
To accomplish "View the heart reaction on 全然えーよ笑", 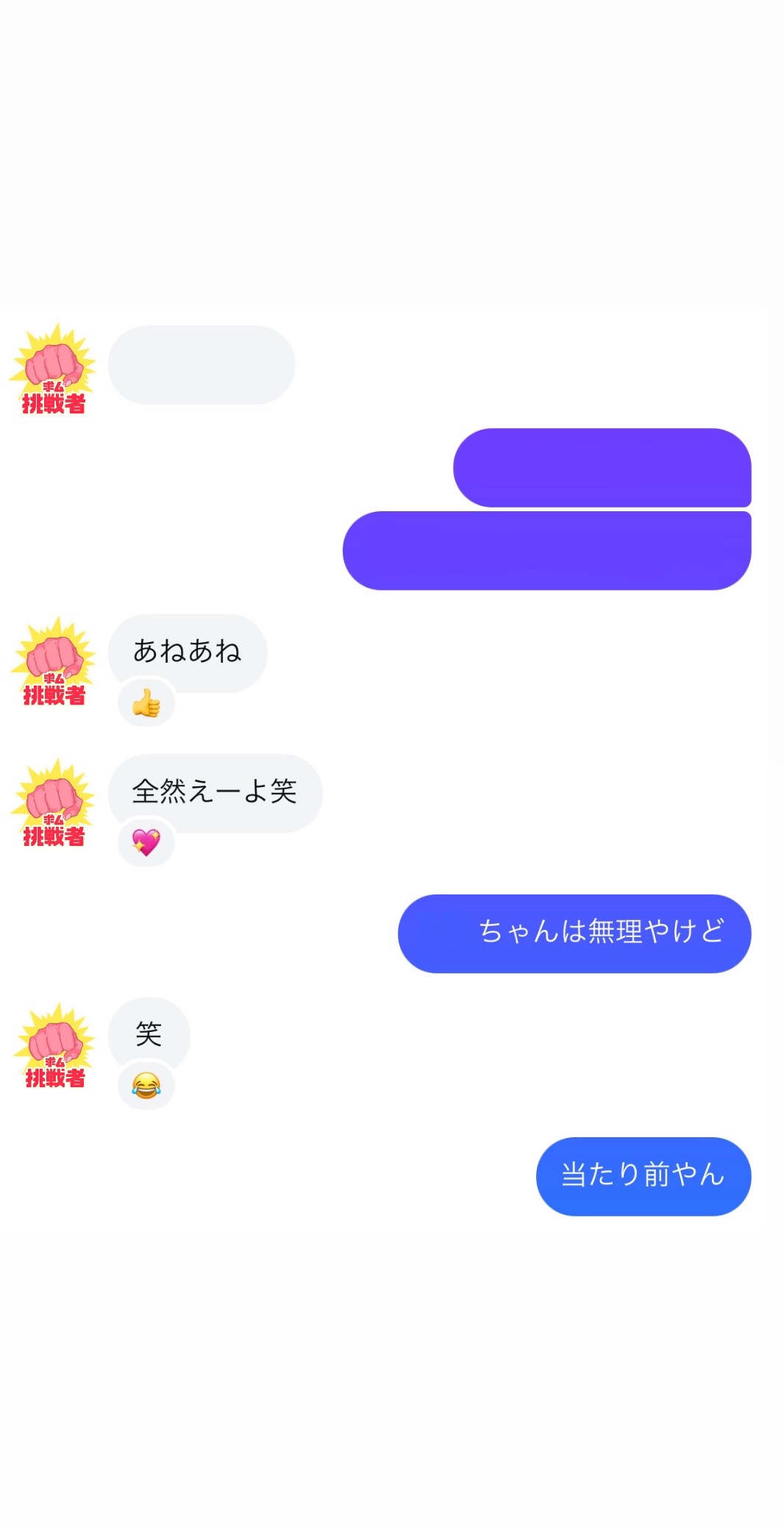I will click(x=146, y=843).
